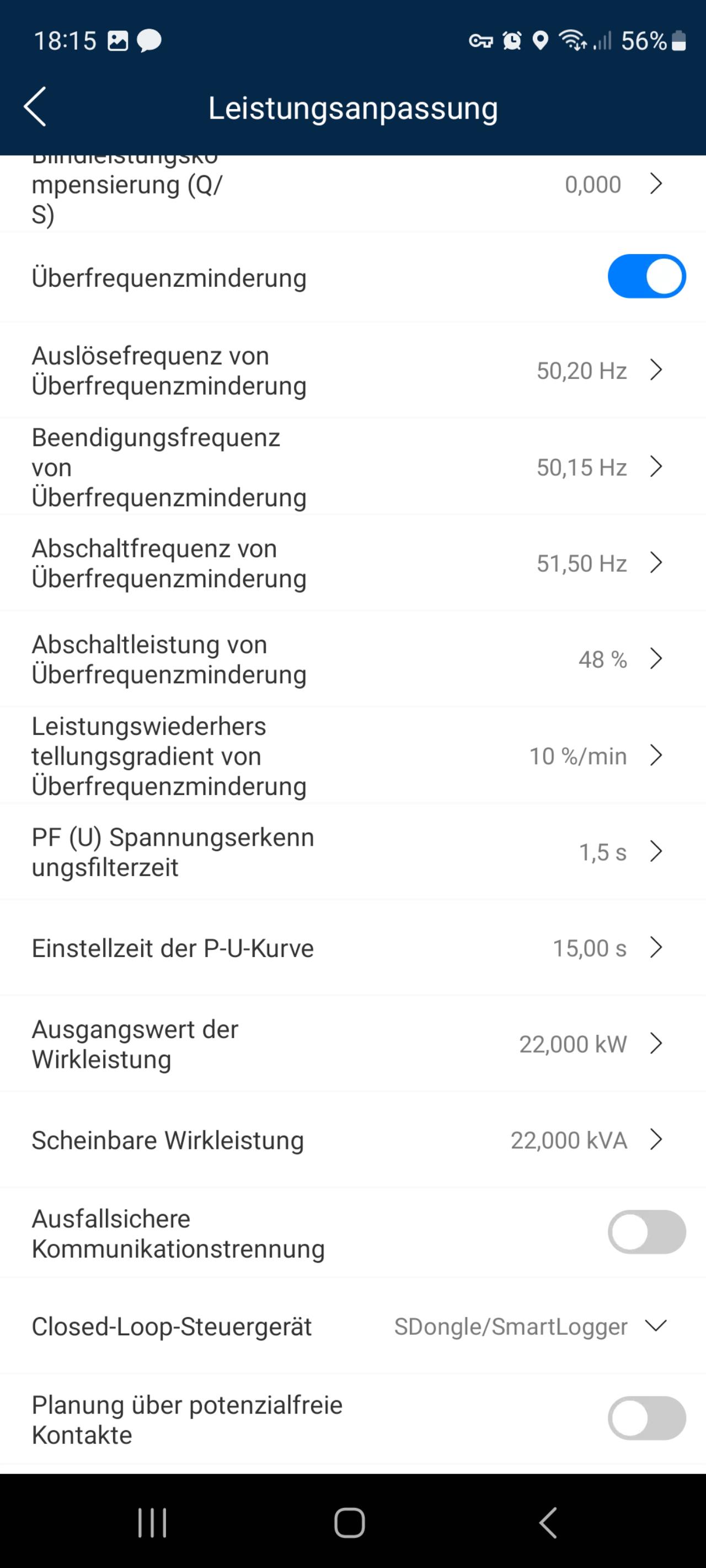Go back from Leistungsanpassung screen

coord(35,107)
